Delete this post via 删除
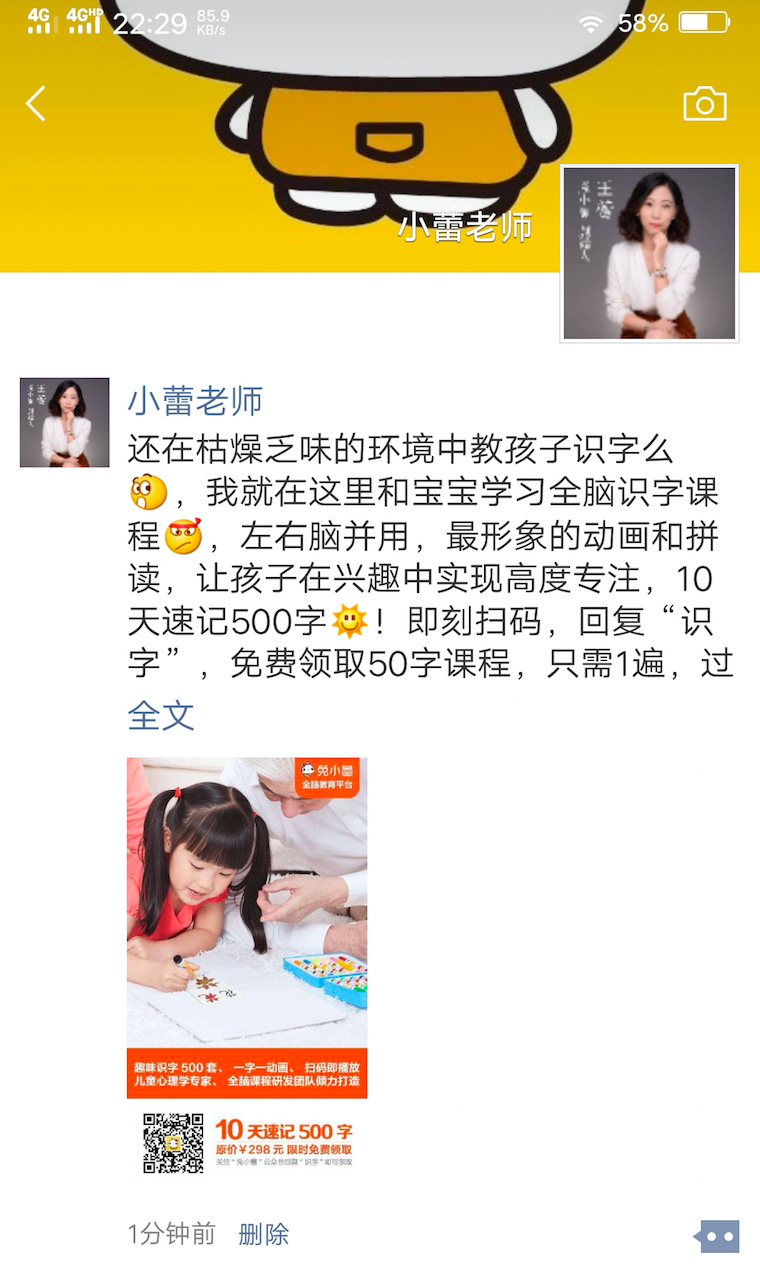The image size is (760, 1286). [x=263, y=1234]
